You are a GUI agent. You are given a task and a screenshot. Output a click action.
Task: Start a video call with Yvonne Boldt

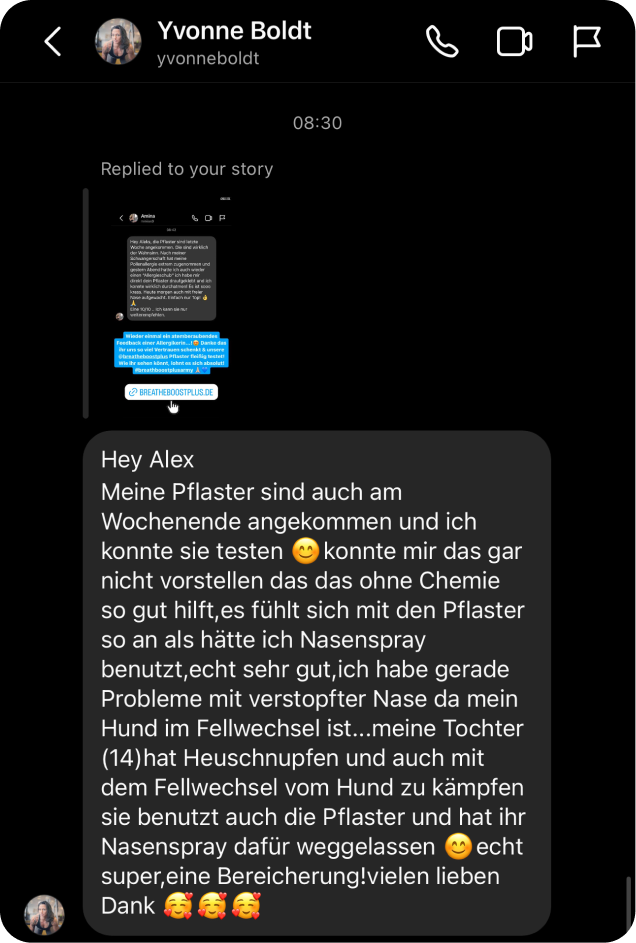click(514, 42)
